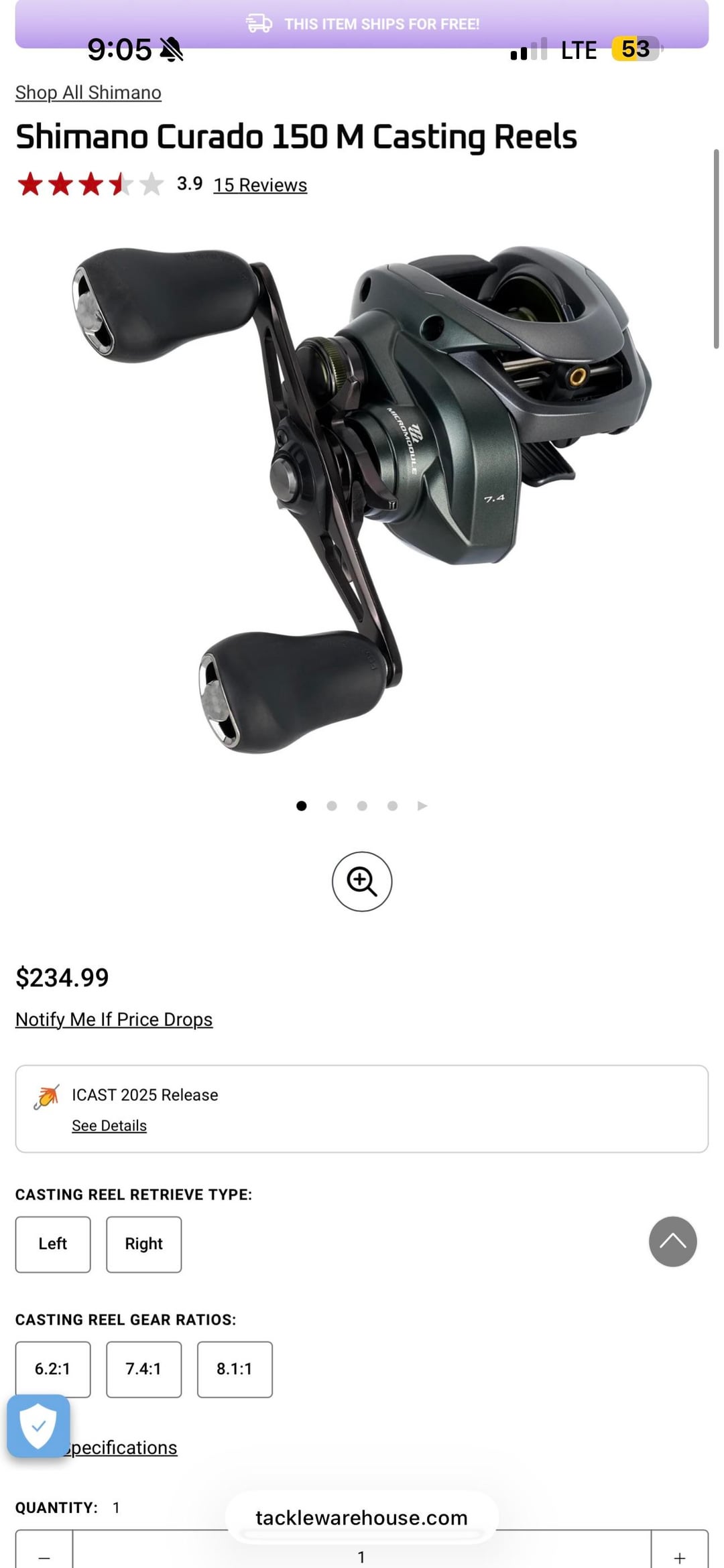Viewport: 724px width, 1568px height.
Task: Open the Specifications link
Action: pyautogui.click(x=121, y=1447)
